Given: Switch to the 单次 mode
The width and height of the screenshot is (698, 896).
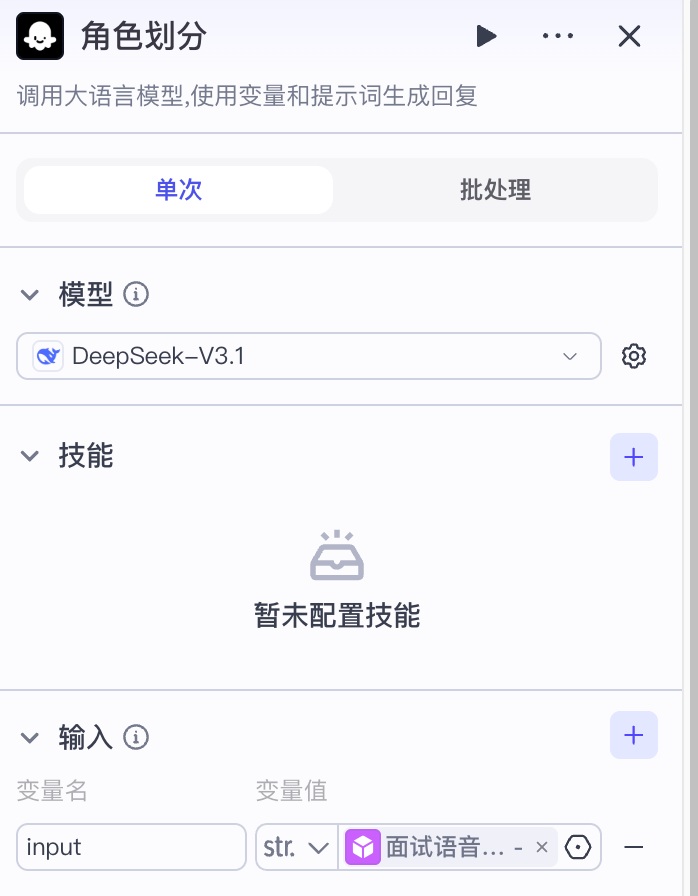Looking at the screenshot, I should point(179,190).
